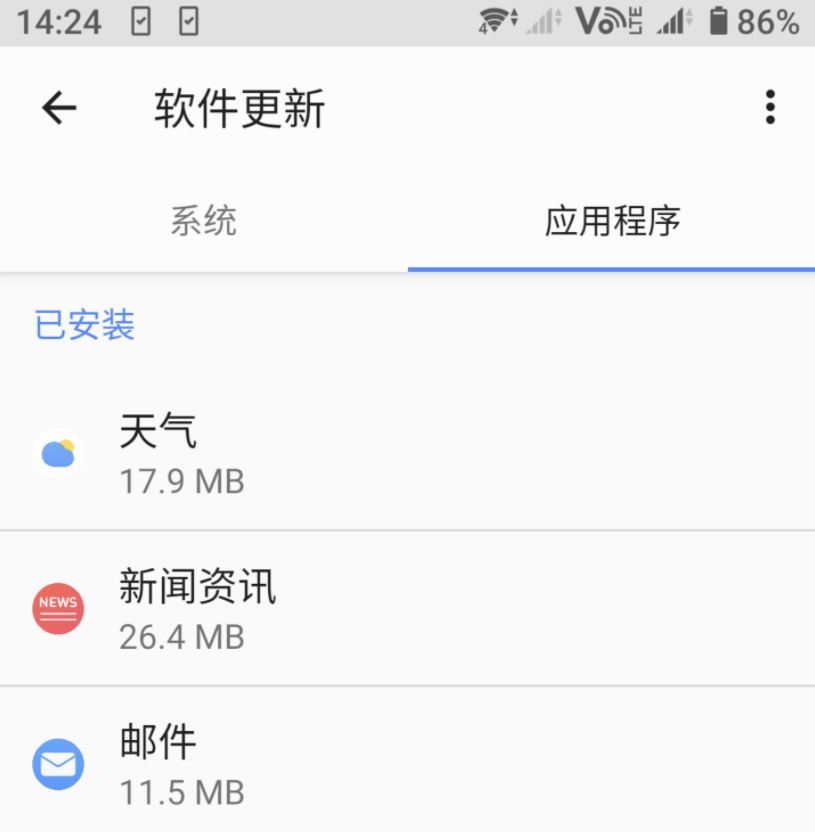Open the overflow menu
Image resolution: width=815 pixels, height=832 pixels.
point(769,107)
